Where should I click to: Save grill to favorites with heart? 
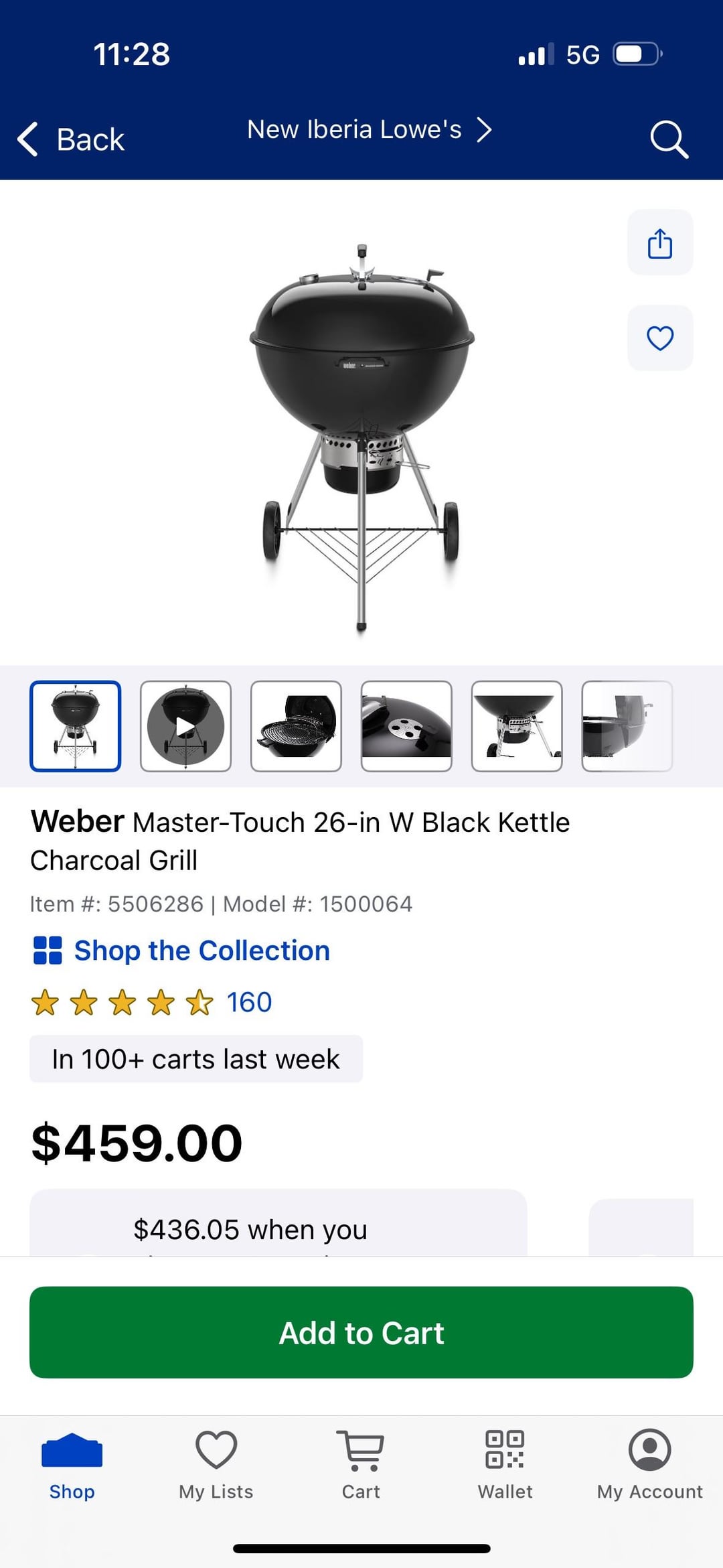point(659,338)
